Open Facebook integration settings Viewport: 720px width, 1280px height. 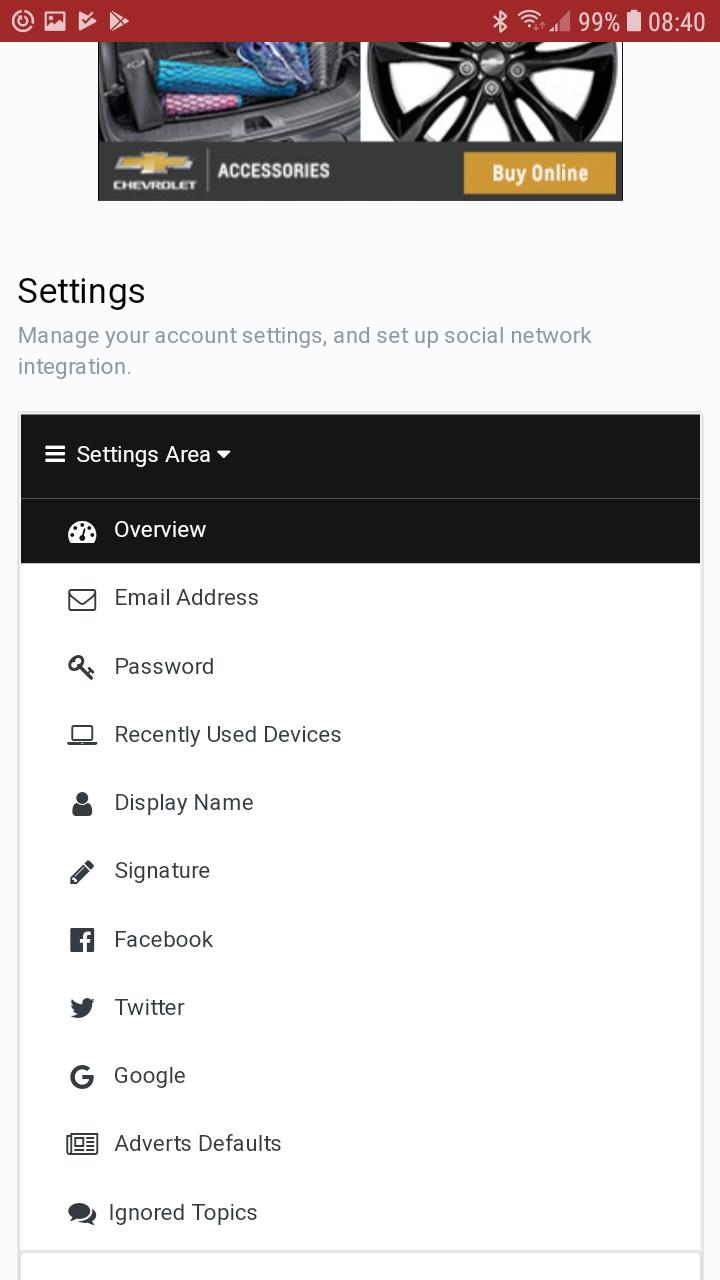point(360,939)
